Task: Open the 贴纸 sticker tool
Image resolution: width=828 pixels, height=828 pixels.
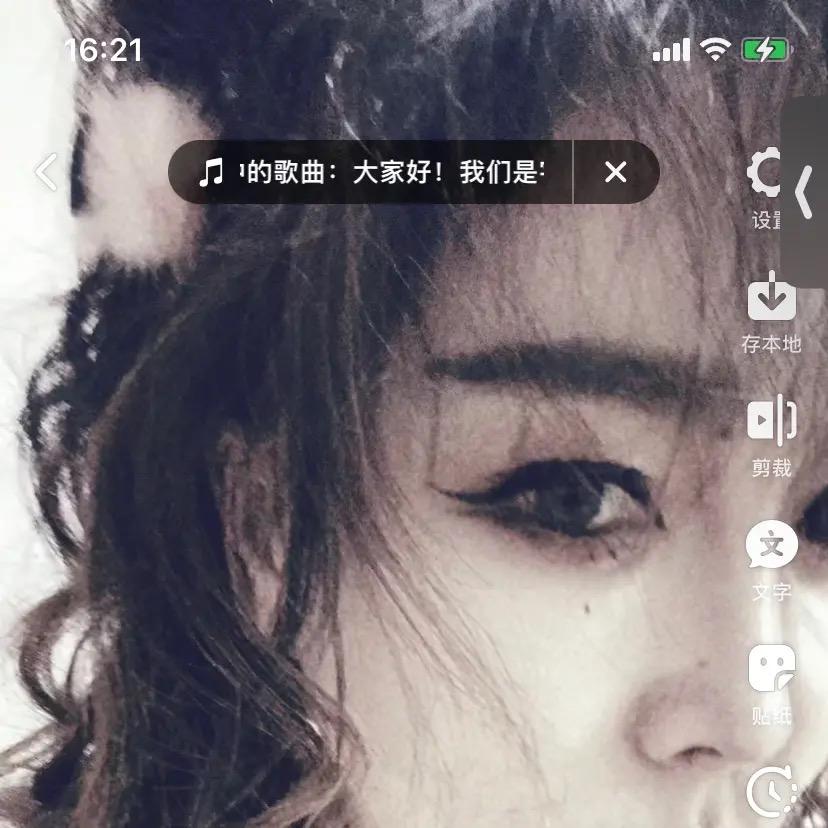Action: point(771,669)
